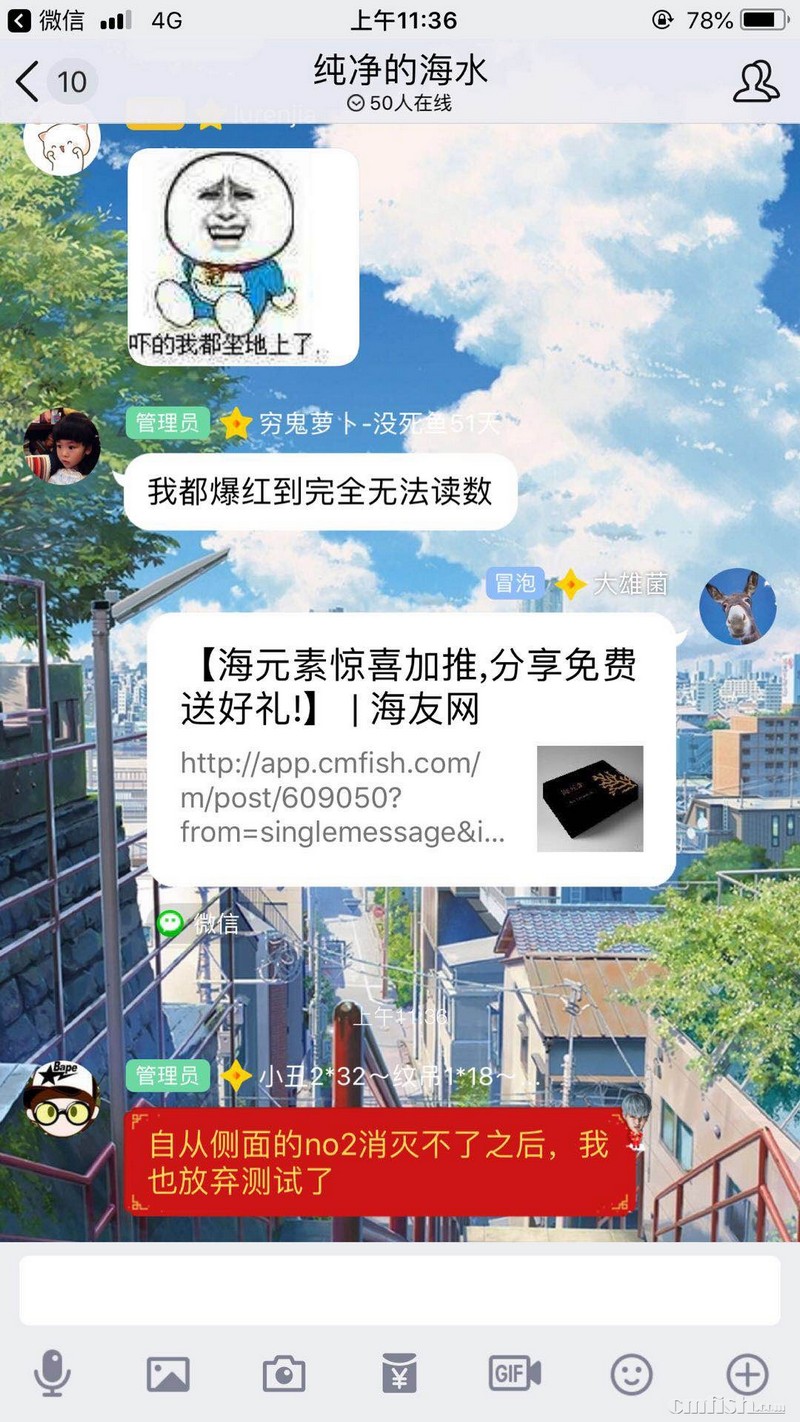The image size is (800, 1422).
Task: Open the group members icon
Action: 756,81
